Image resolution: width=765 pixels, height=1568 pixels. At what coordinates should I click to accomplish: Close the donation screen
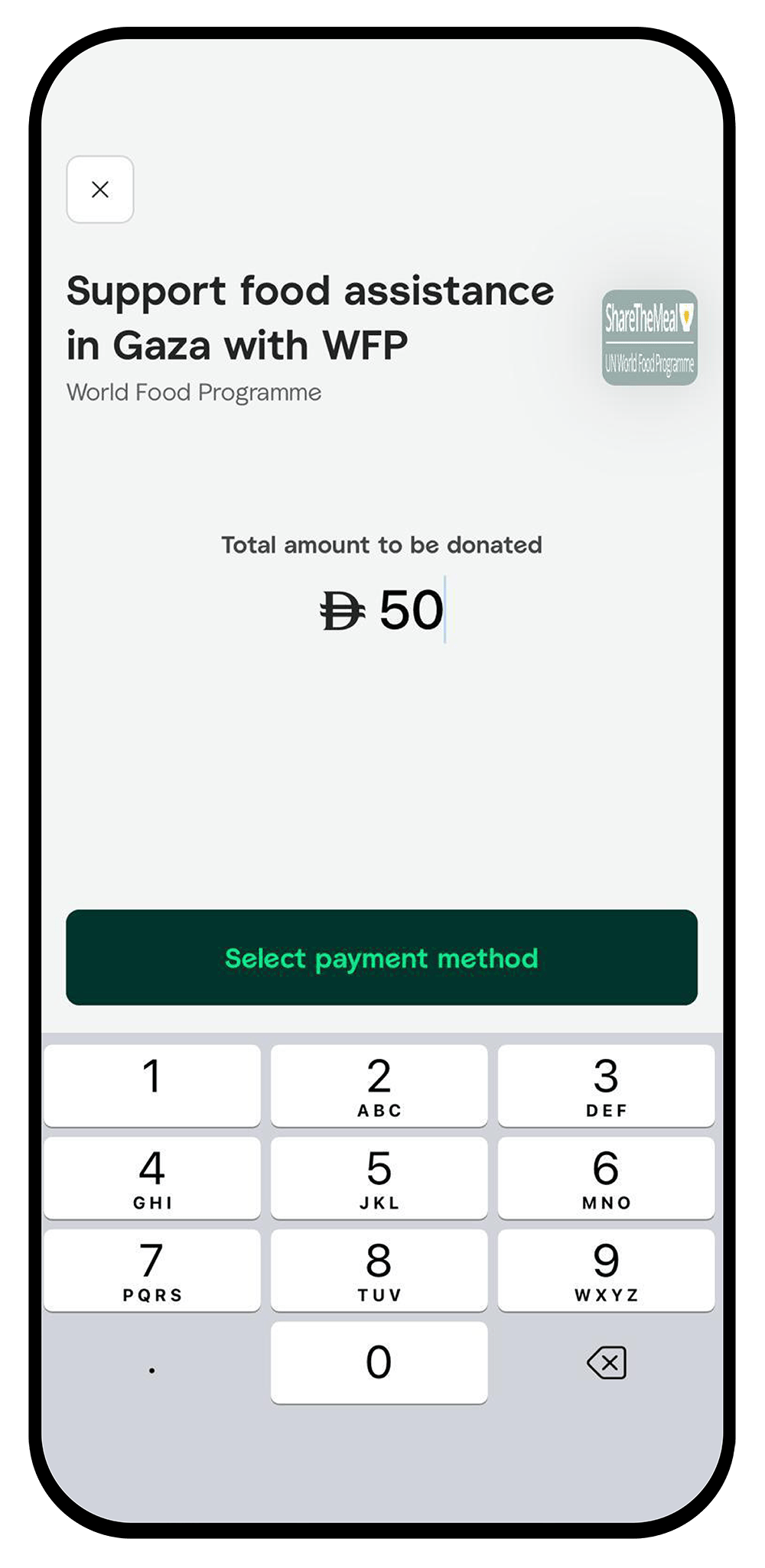pos(100,190)
